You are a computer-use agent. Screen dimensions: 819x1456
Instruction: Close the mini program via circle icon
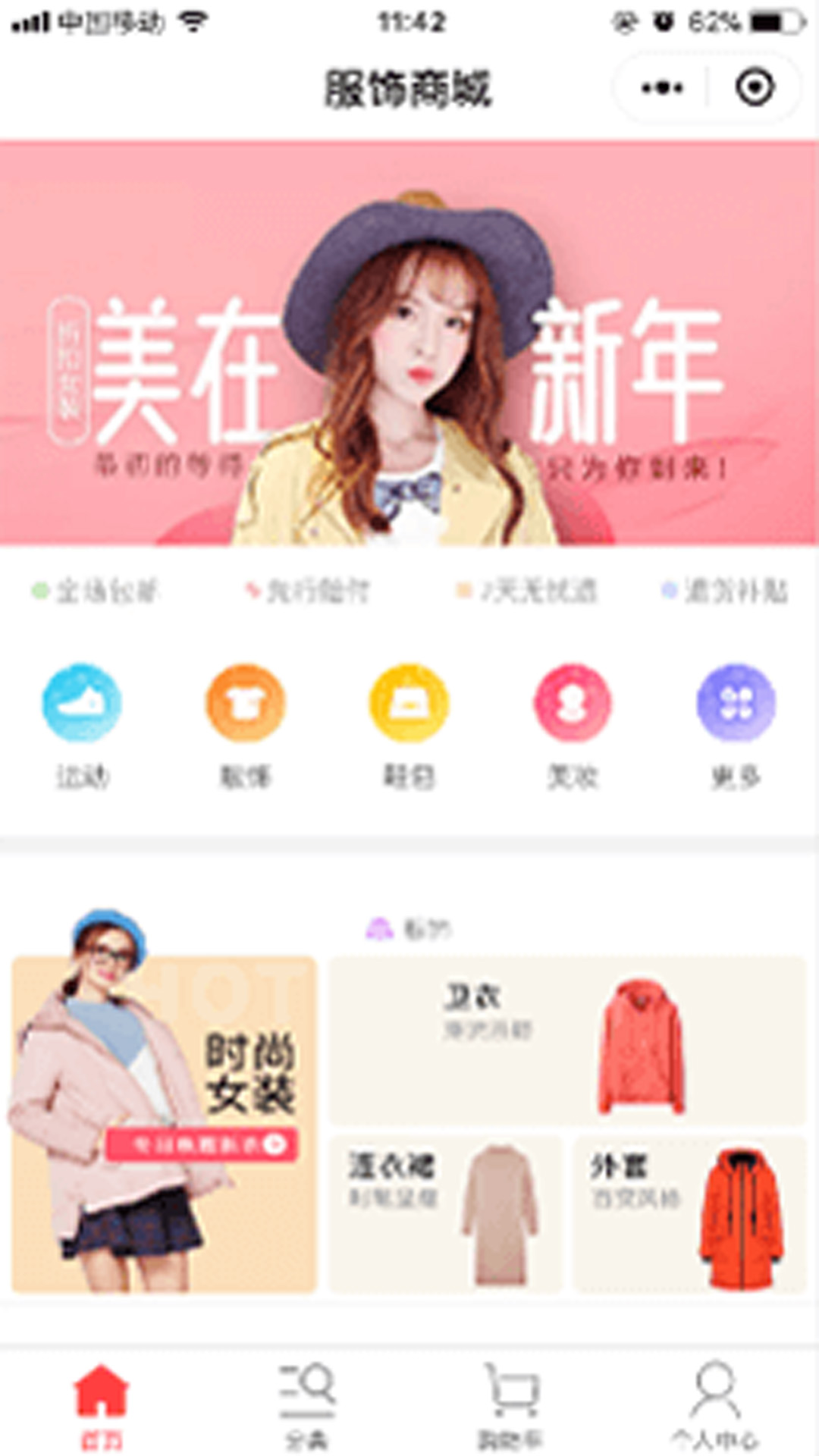click(x=755, y=88)
